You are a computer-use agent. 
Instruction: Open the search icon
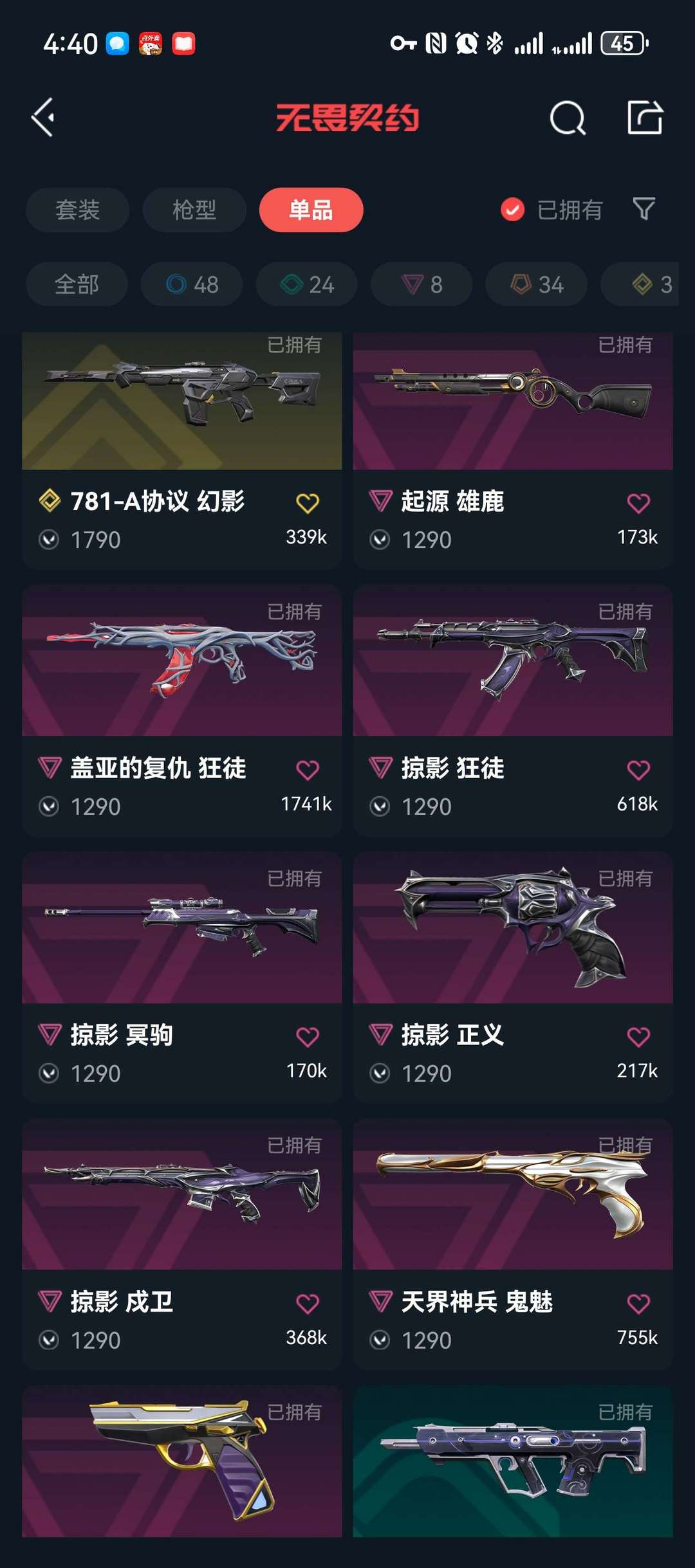point(568,118)
